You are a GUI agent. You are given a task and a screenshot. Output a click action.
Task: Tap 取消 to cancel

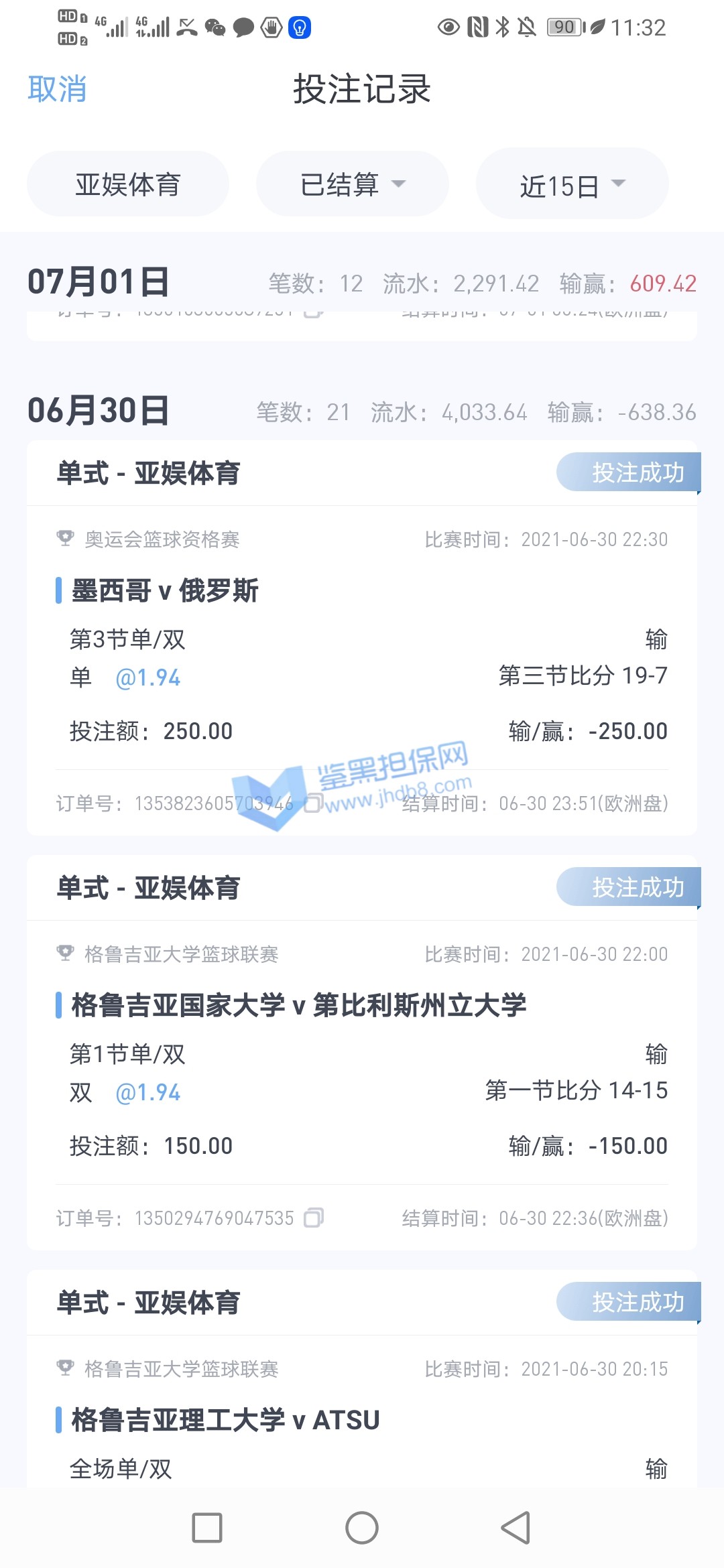coord(57,89)
